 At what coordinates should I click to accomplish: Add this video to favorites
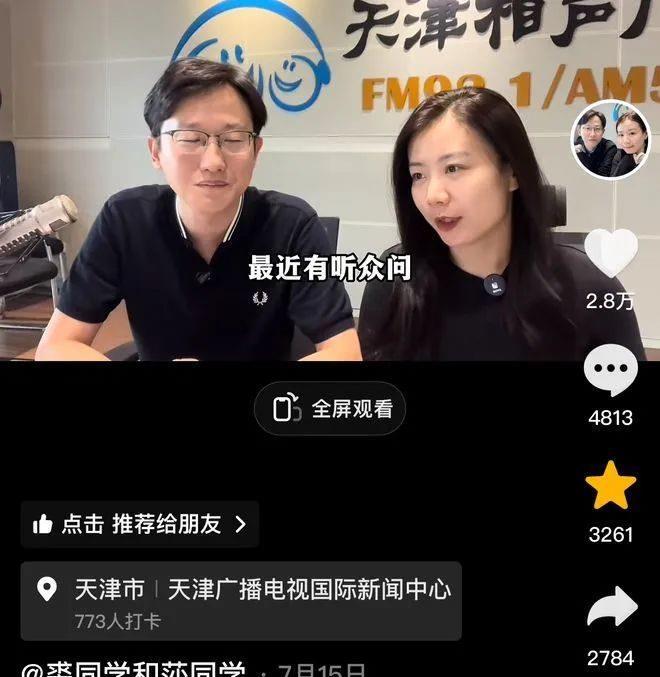610,486
